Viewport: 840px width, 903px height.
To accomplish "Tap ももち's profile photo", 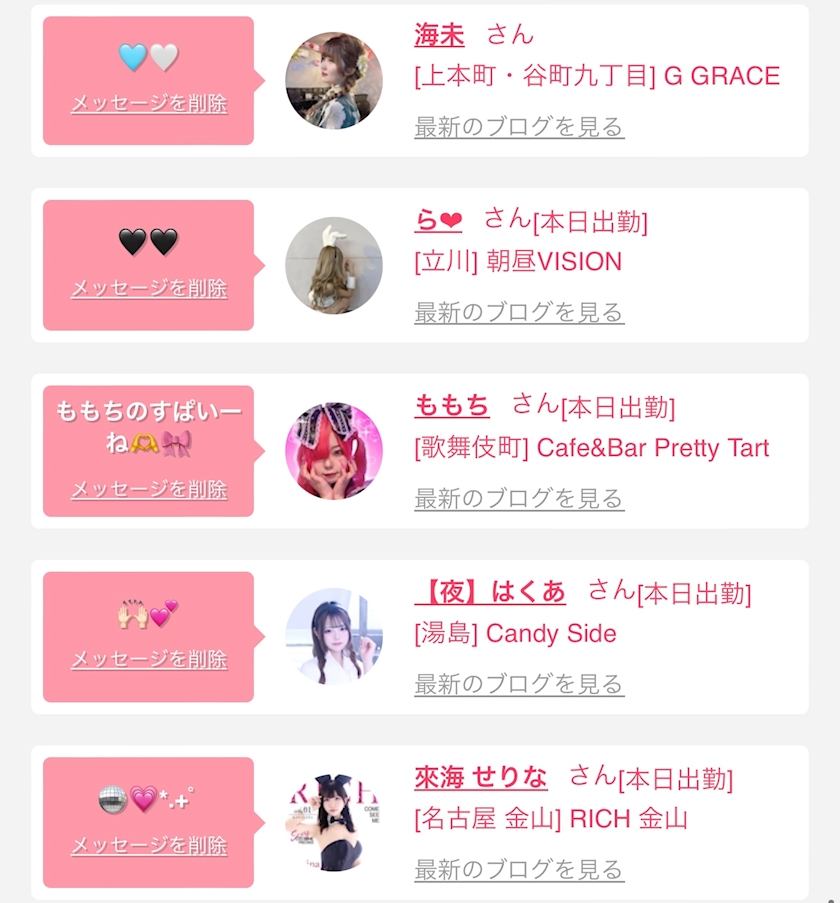I will pos(334,451).
